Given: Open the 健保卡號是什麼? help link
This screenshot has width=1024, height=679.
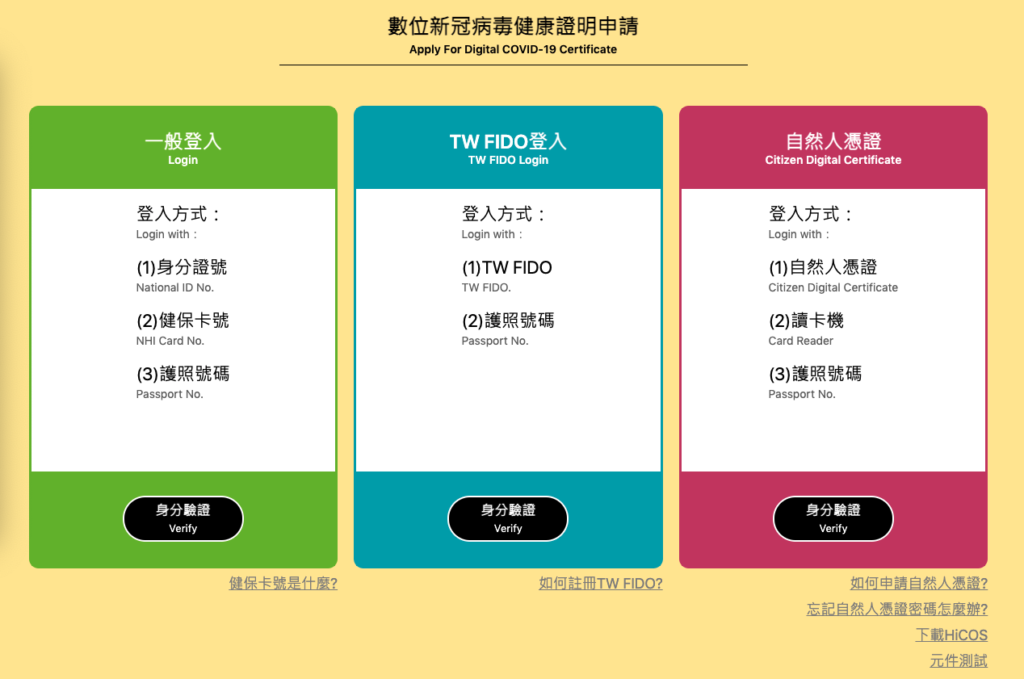Looking at the screenshot, I should (x=283, y=583).
